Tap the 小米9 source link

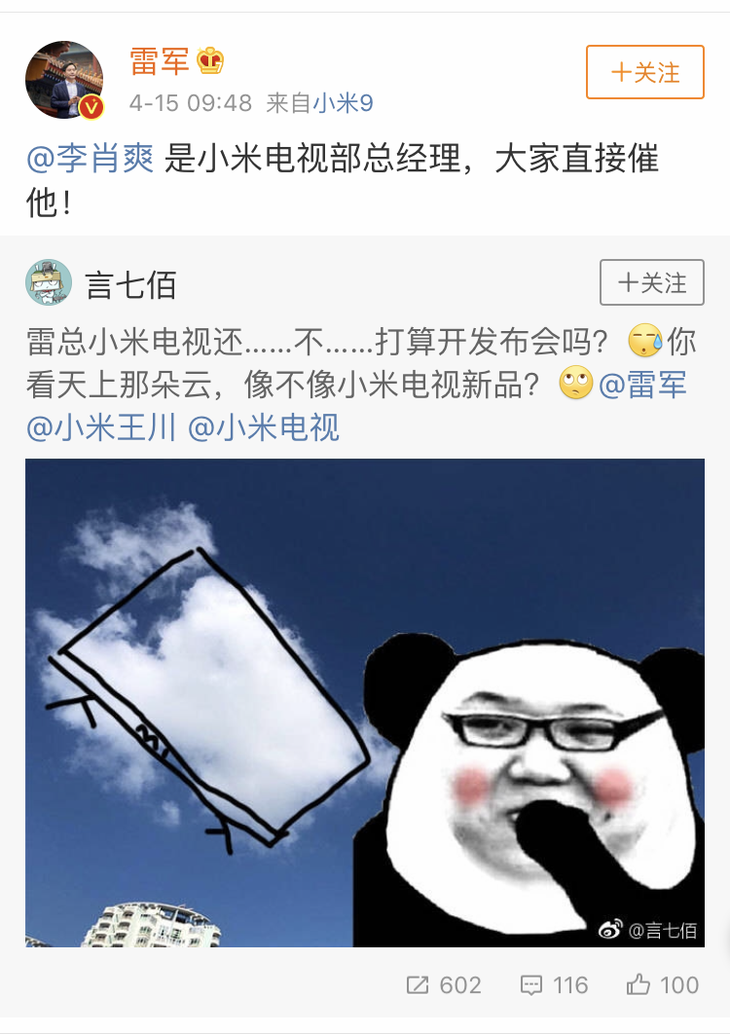click(343, 103)
